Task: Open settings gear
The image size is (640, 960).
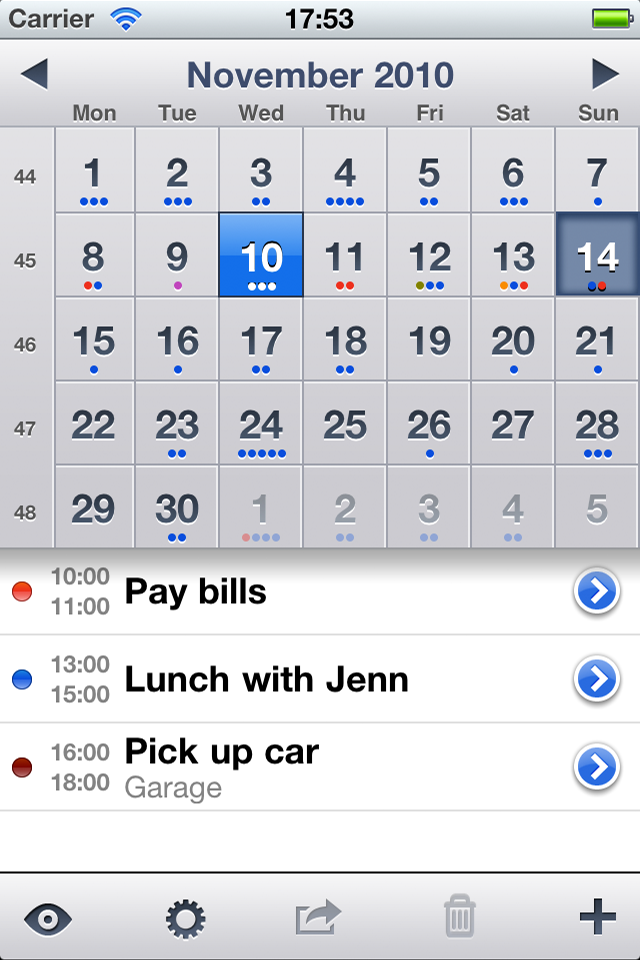Action: click(186, 917)
